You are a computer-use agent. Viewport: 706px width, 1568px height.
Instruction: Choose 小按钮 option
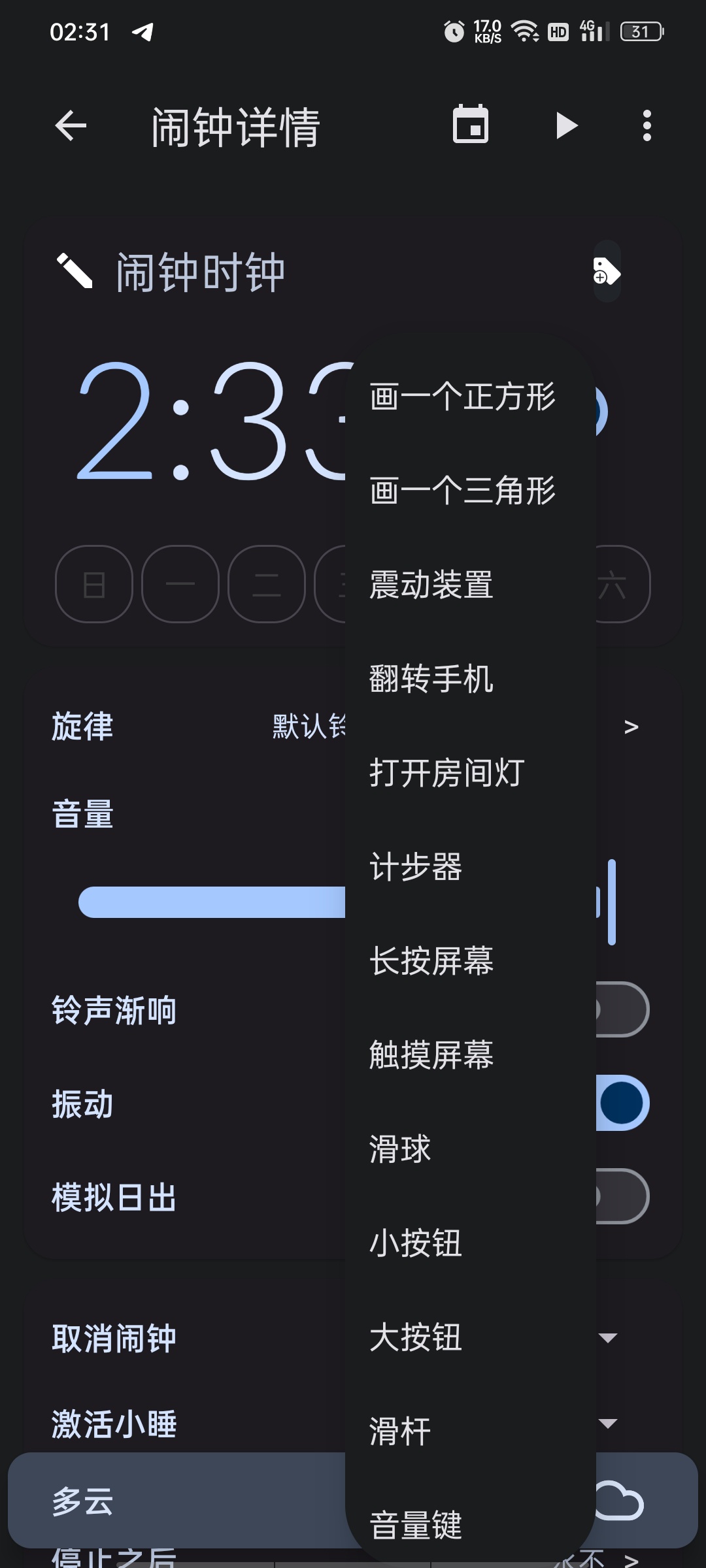[471, 1243]
